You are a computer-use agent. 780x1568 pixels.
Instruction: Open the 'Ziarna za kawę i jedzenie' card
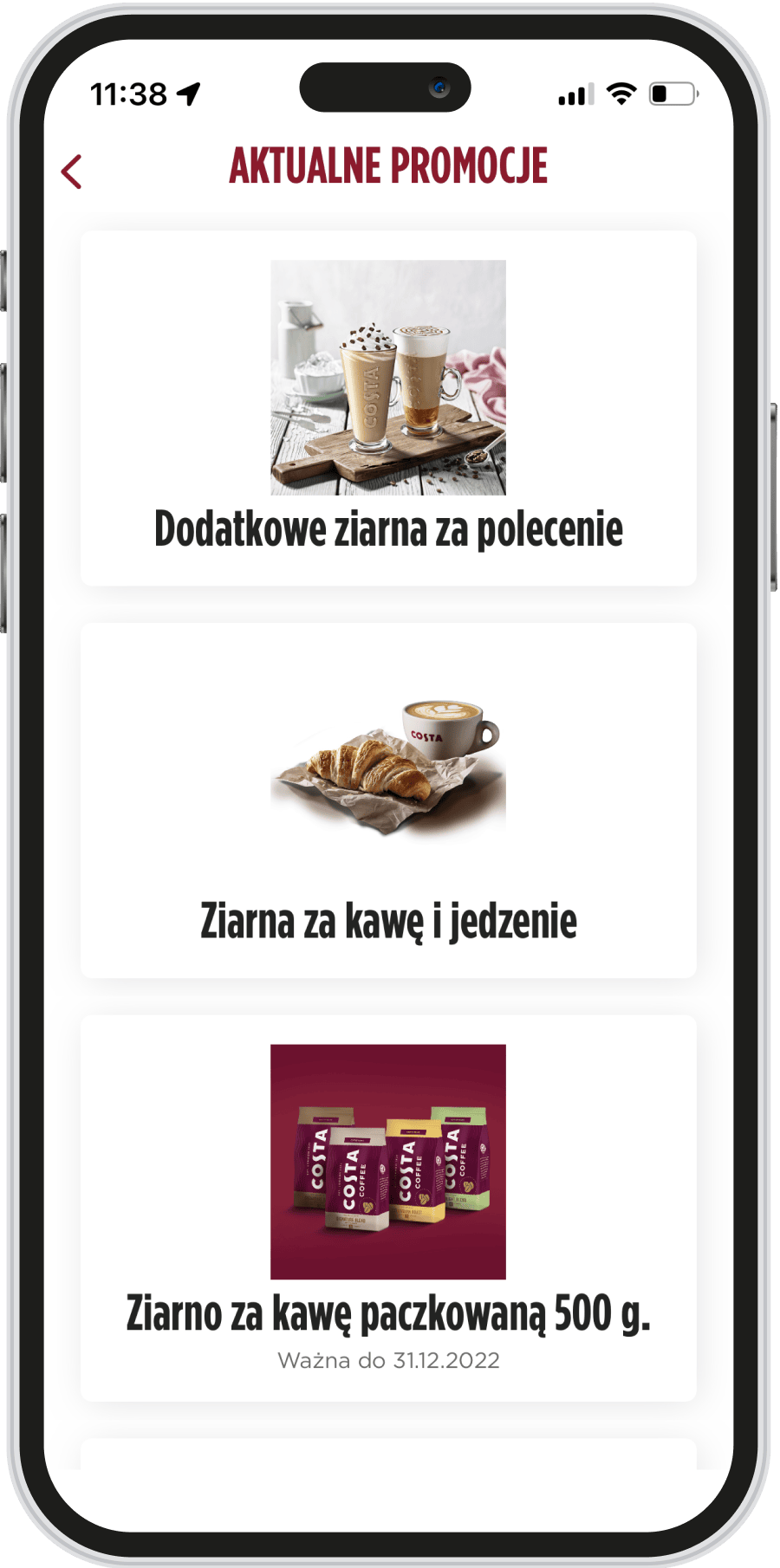pyautogui.click(x=388, y=800)
